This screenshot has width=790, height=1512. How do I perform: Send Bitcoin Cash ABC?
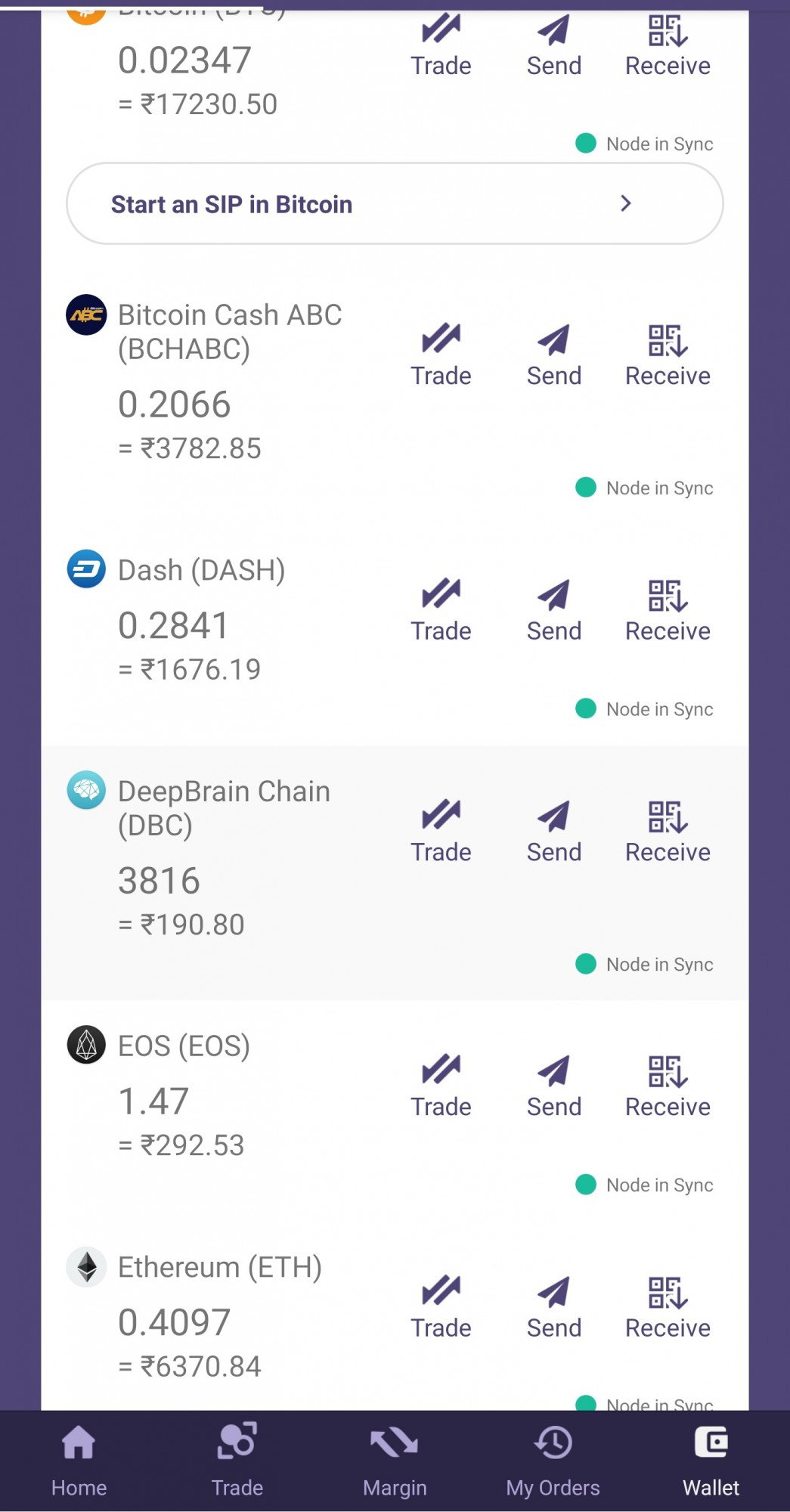tap(554, 355)
